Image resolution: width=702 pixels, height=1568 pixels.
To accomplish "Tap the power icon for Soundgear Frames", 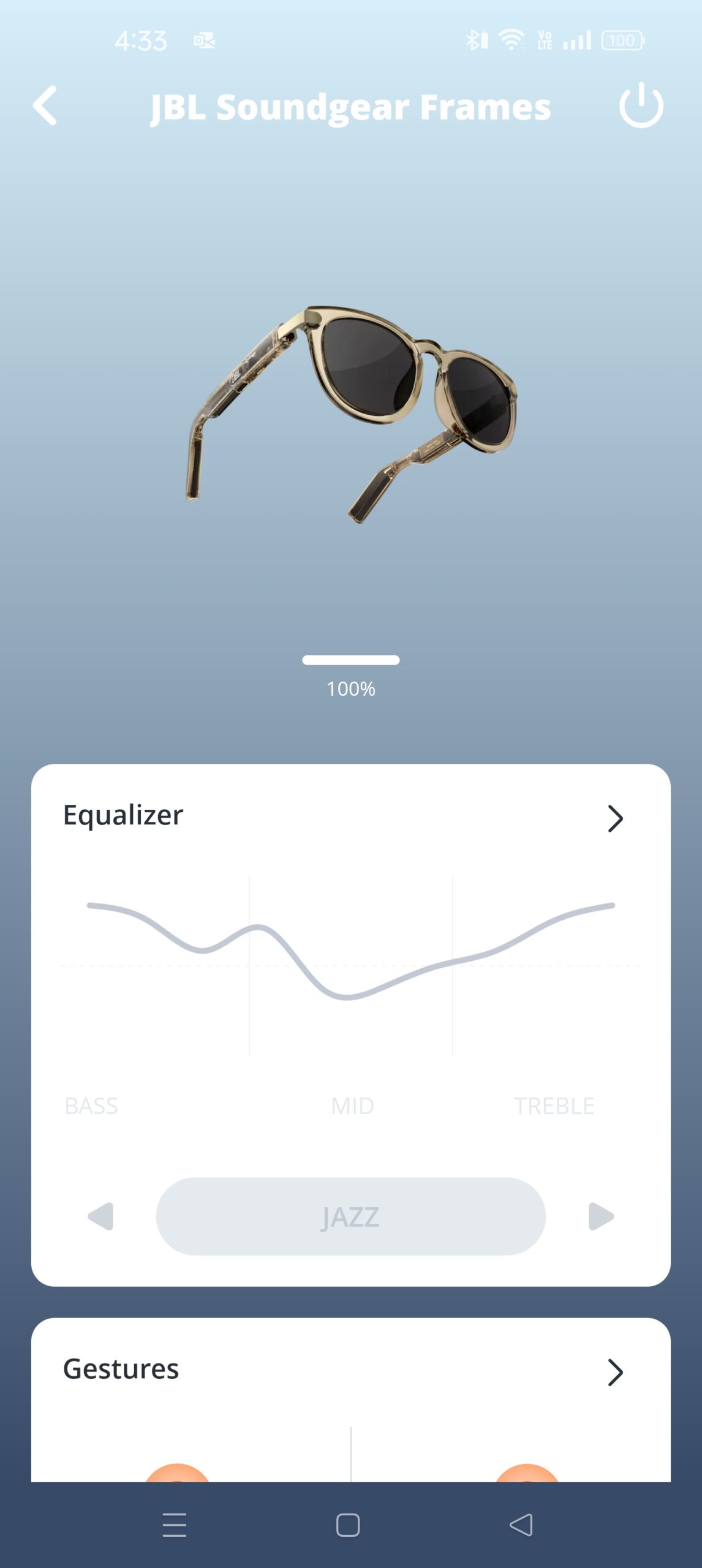I will [x=641, y=105].
